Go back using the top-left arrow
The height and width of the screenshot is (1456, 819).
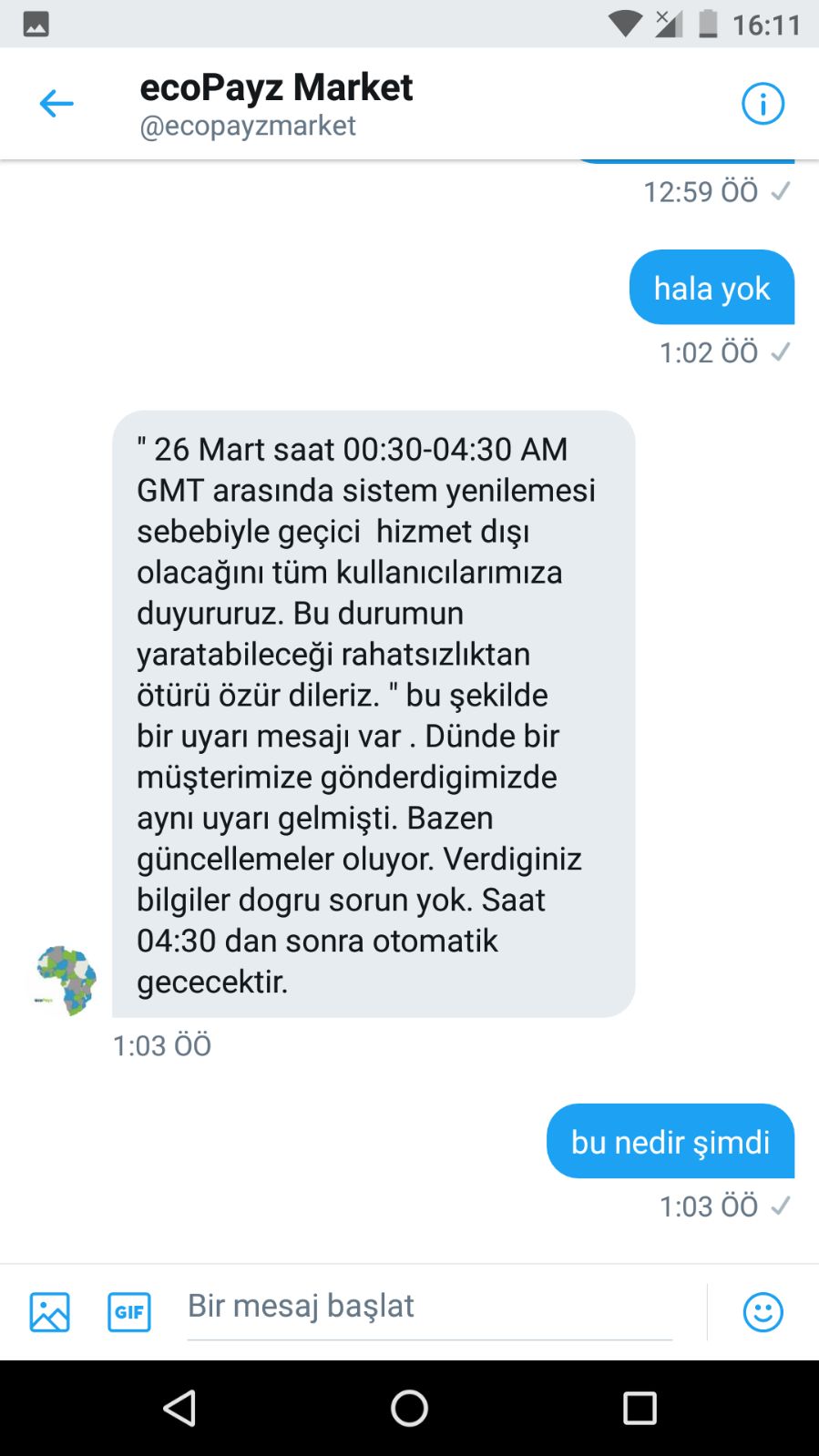click(56, 104)
